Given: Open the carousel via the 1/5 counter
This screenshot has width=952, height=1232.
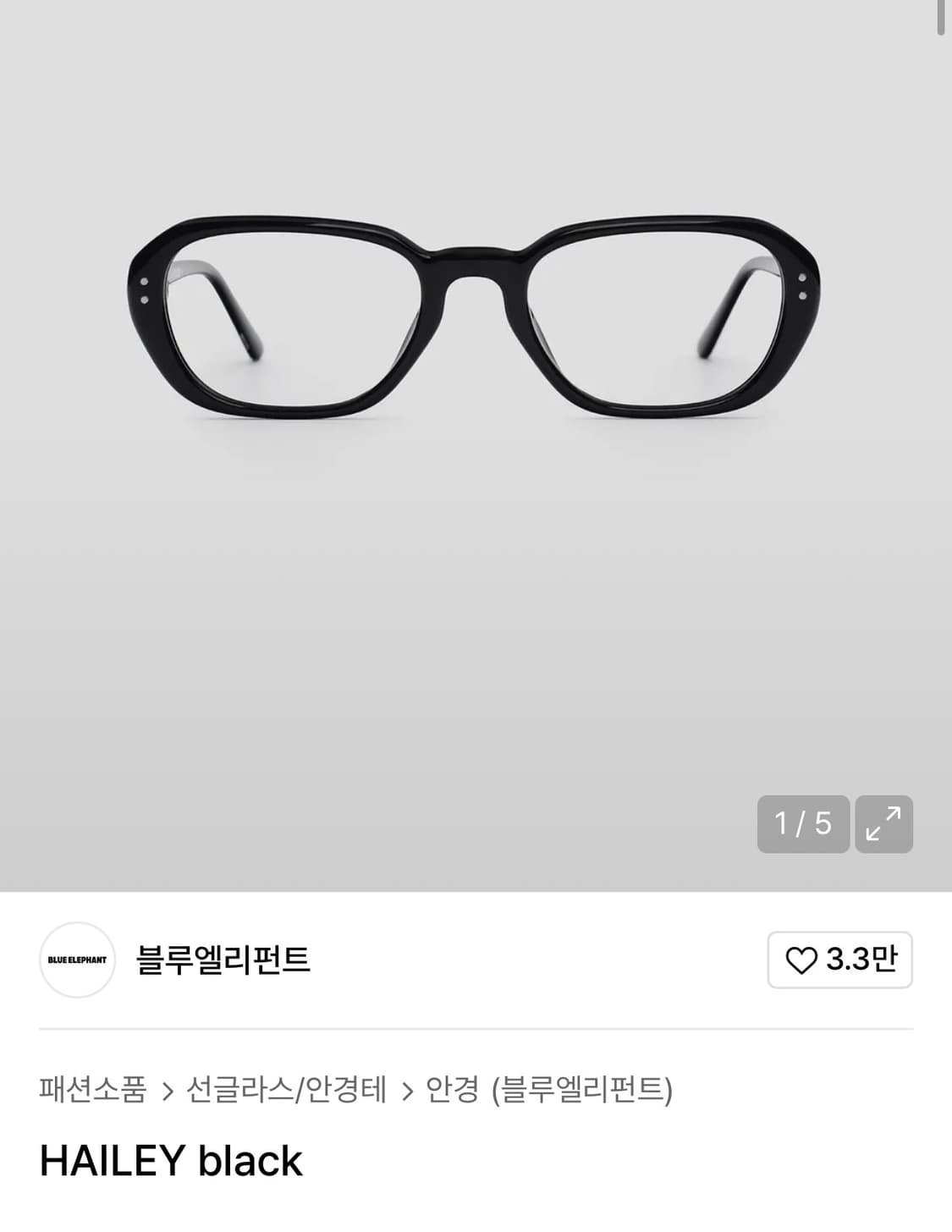Looking at the screenshot, I should (x=802, y=822).
